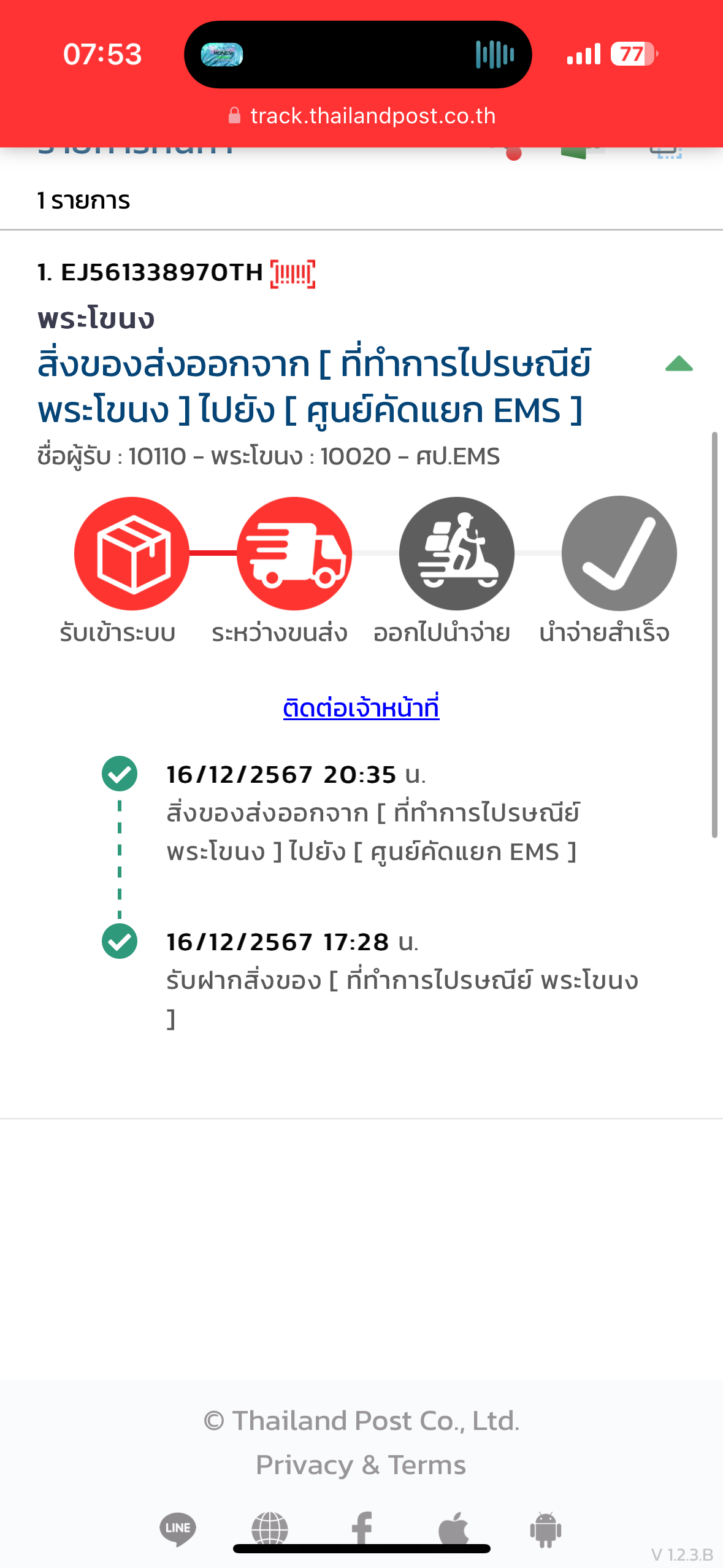Collapse the tracking details with the green arrow
This screenshot has height=1568, width=723.
(x=679, y=364)
